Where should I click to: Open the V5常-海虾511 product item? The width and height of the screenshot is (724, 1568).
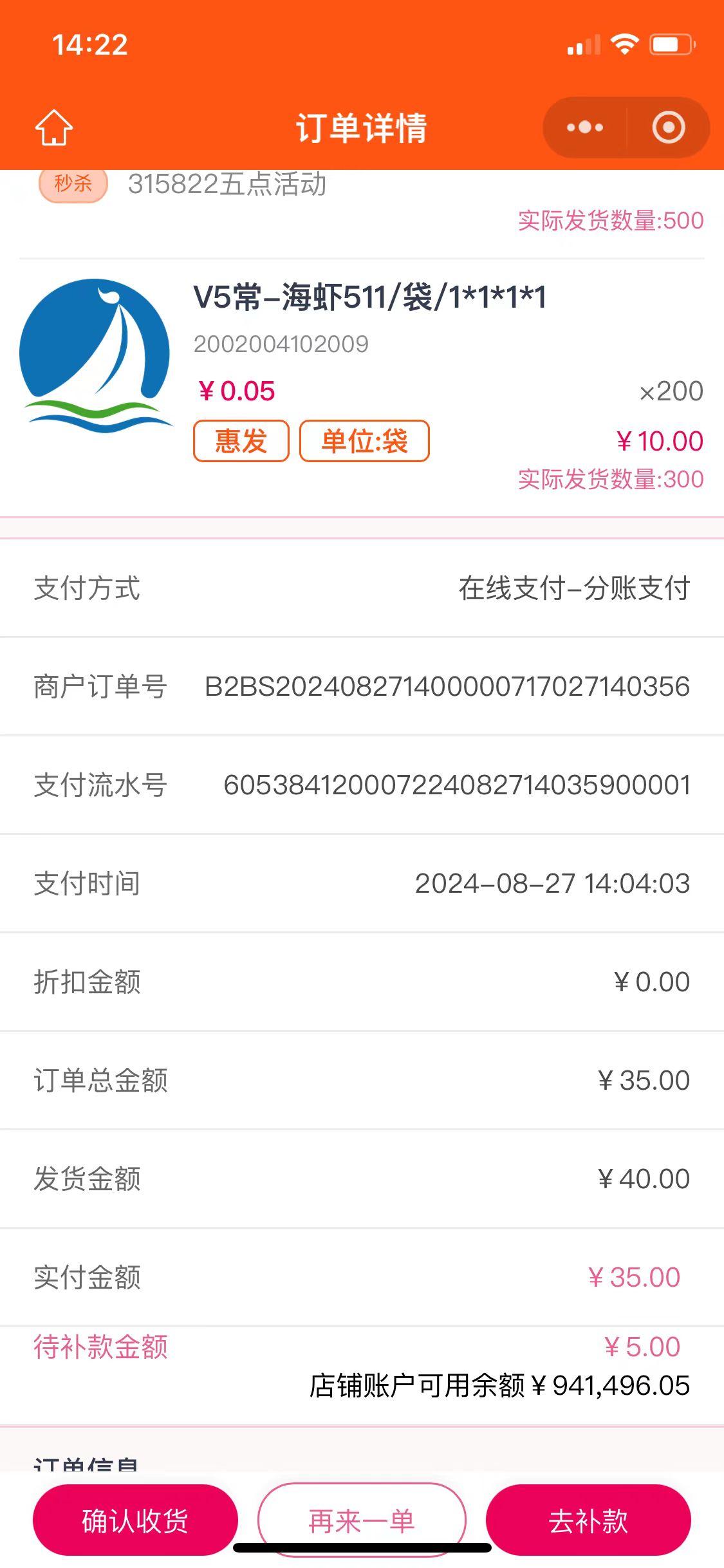[x=369, y=297]
